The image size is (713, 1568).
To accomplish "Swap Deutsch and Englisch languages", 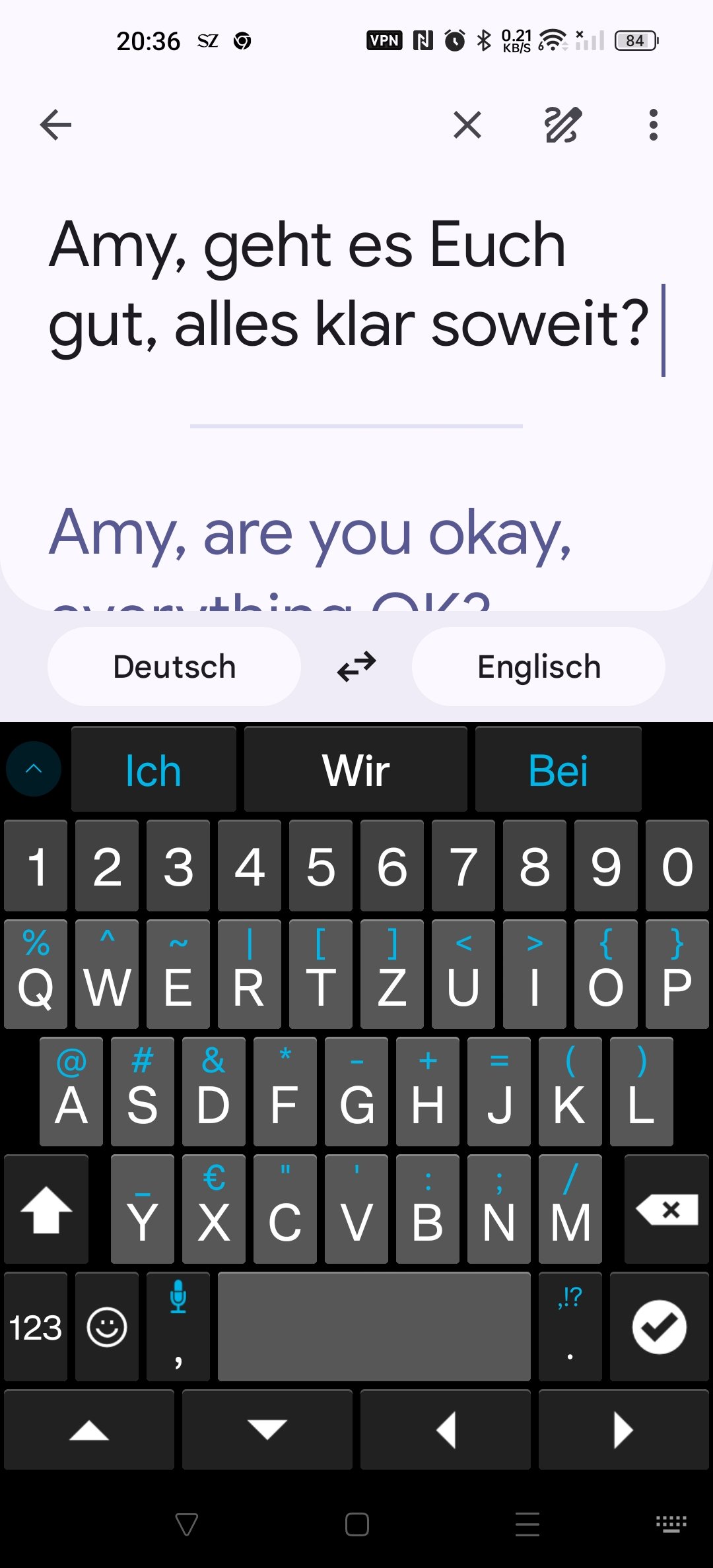I will coord(356,667).
